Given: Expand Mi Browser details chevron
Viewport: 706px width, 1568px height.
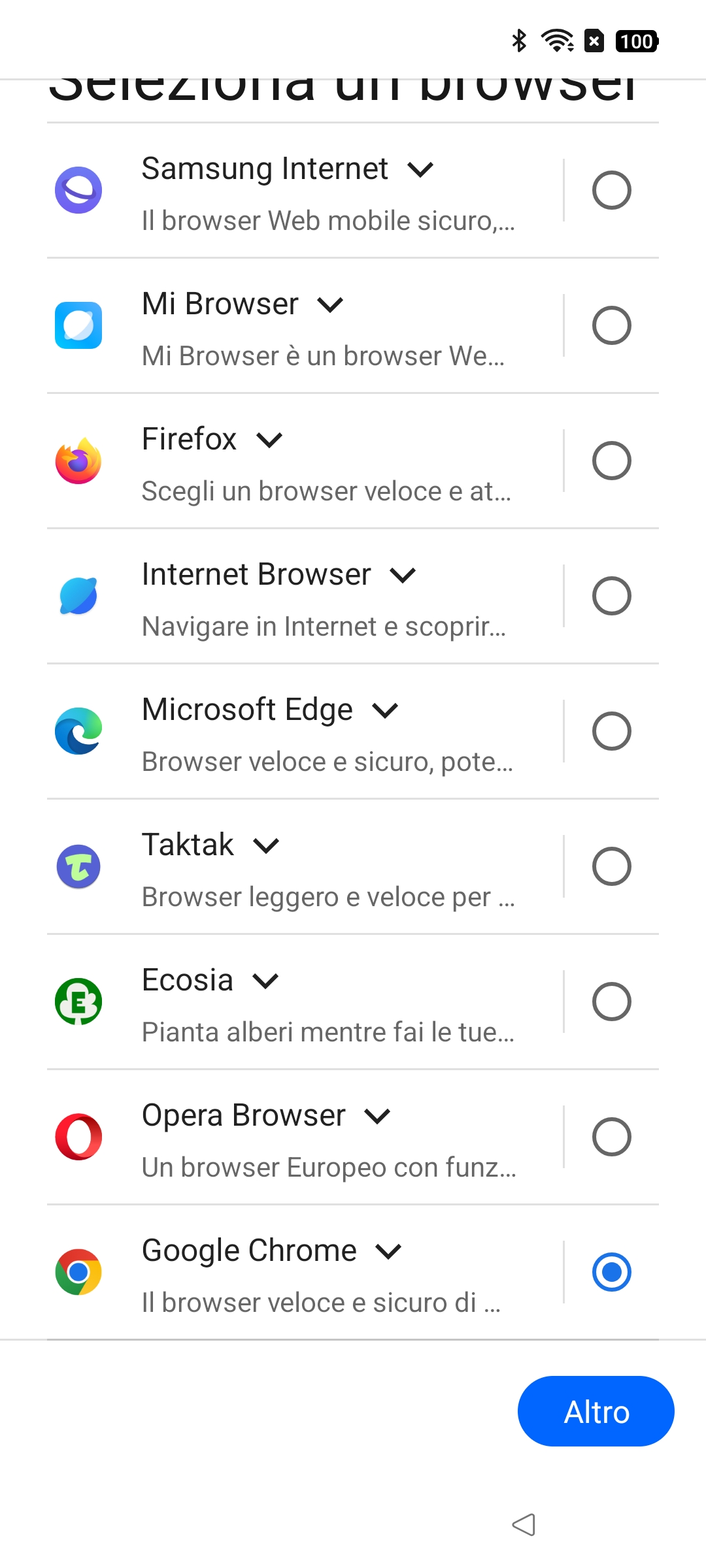Looking at the screenshot, I should [330, 305].
